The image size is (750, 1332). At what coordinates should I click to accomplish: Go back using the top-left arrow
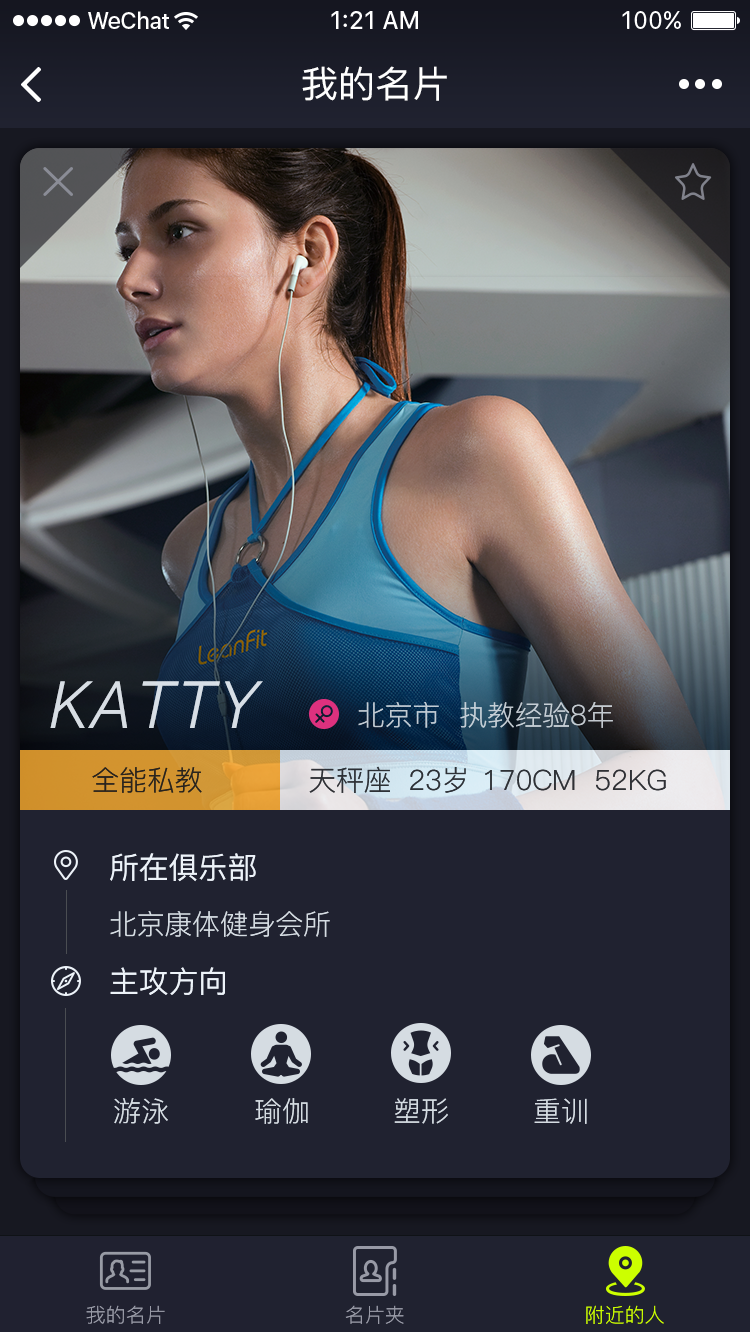(32, 85)
